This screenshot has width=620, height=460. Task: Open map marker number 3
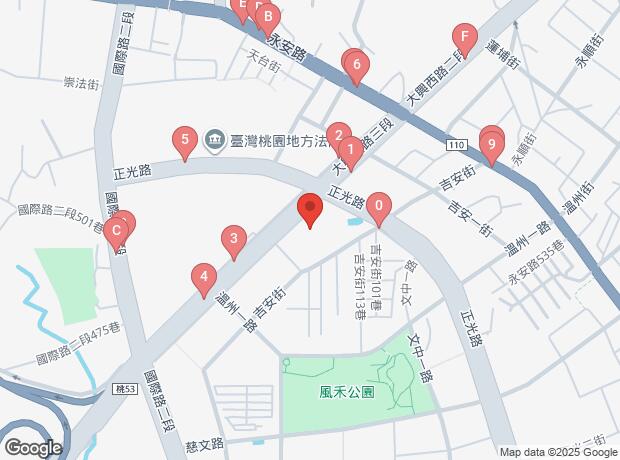coord(234,242)
